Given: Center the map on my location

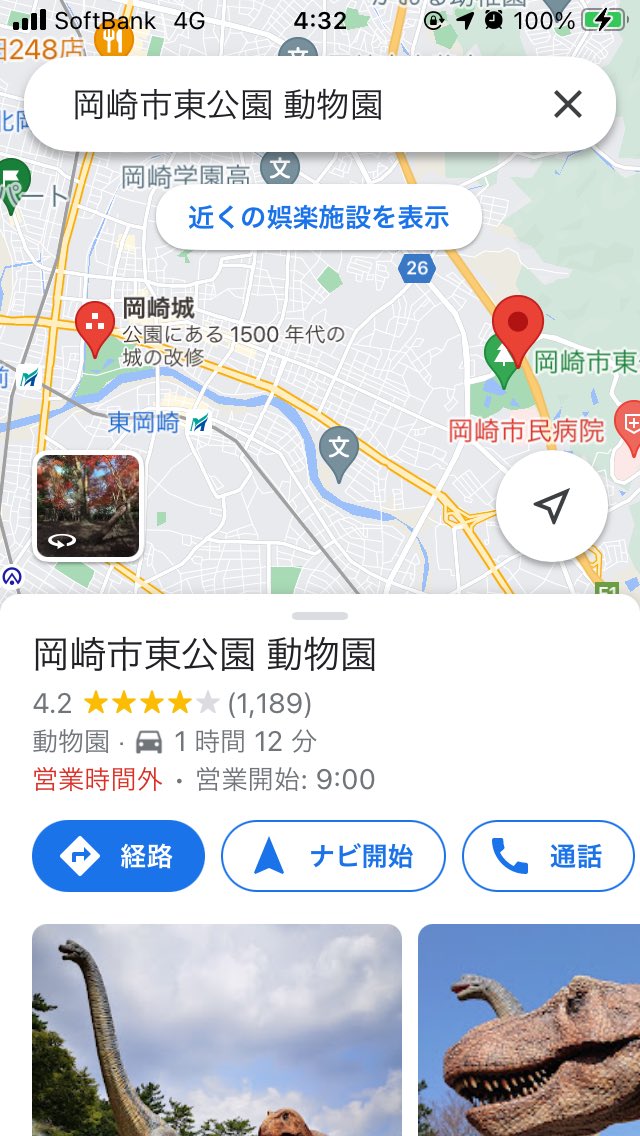Looking at the screenshot, I should (x=551, y=506).
